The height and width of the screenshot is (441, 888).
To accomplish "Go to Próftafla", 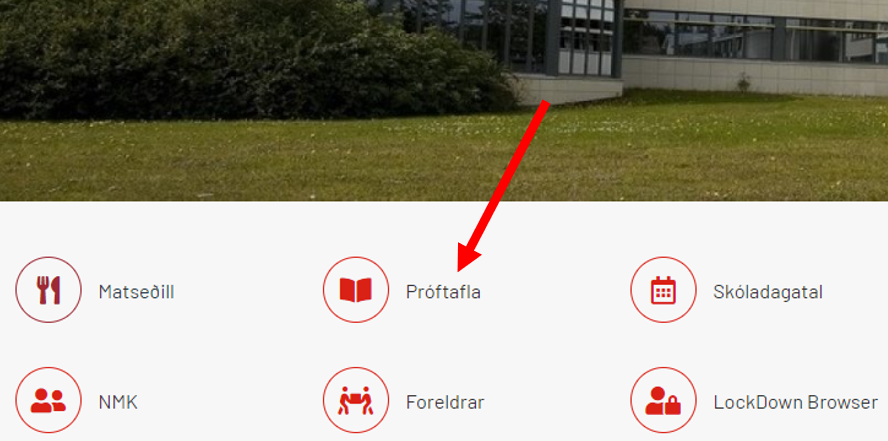I will coord(443,292).
